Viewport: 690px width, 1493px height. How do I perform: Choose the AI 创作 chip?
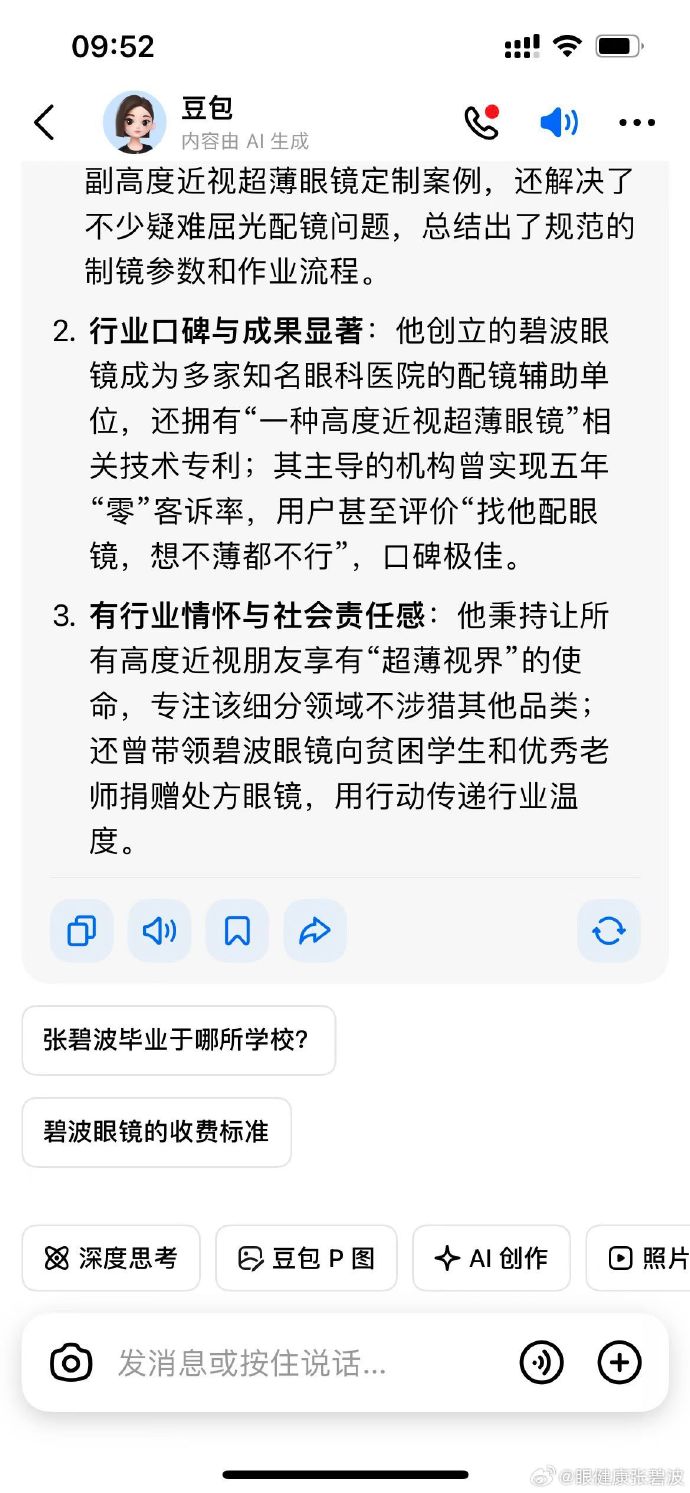pyautogui.click(x=491, y=1258)
